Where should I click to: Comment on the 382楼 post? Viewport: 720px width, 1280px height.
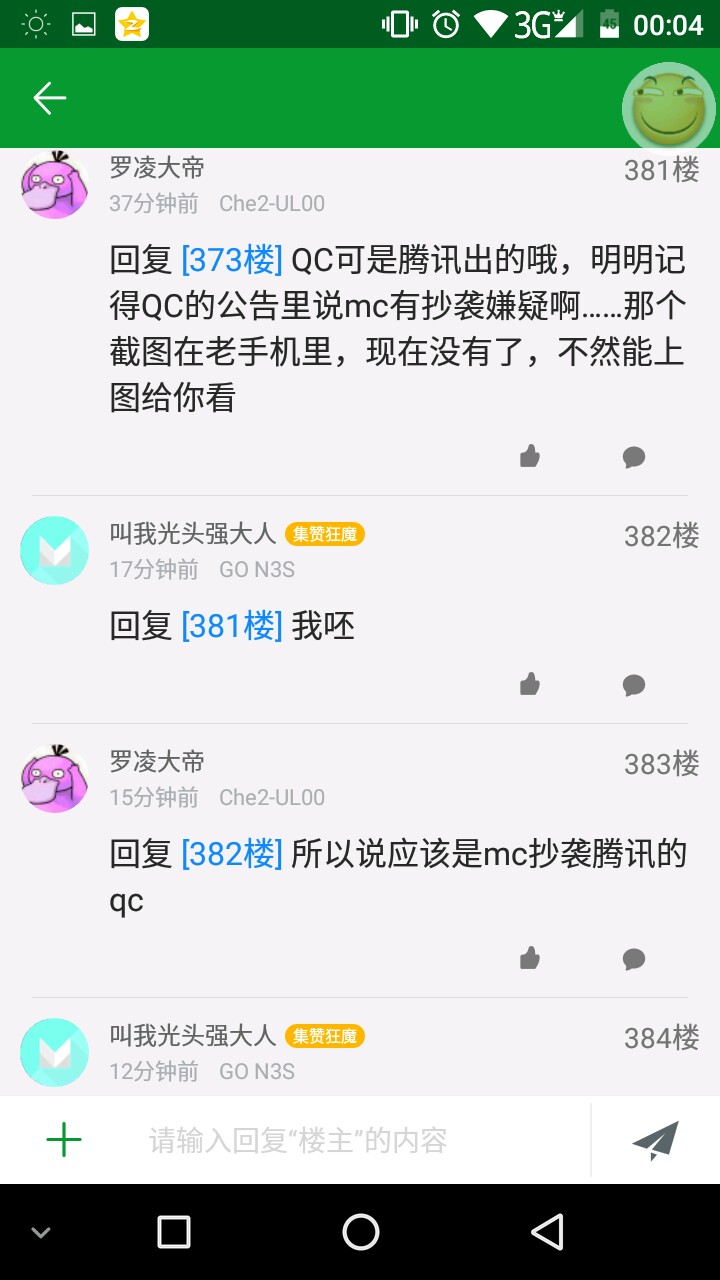point(634,685)
